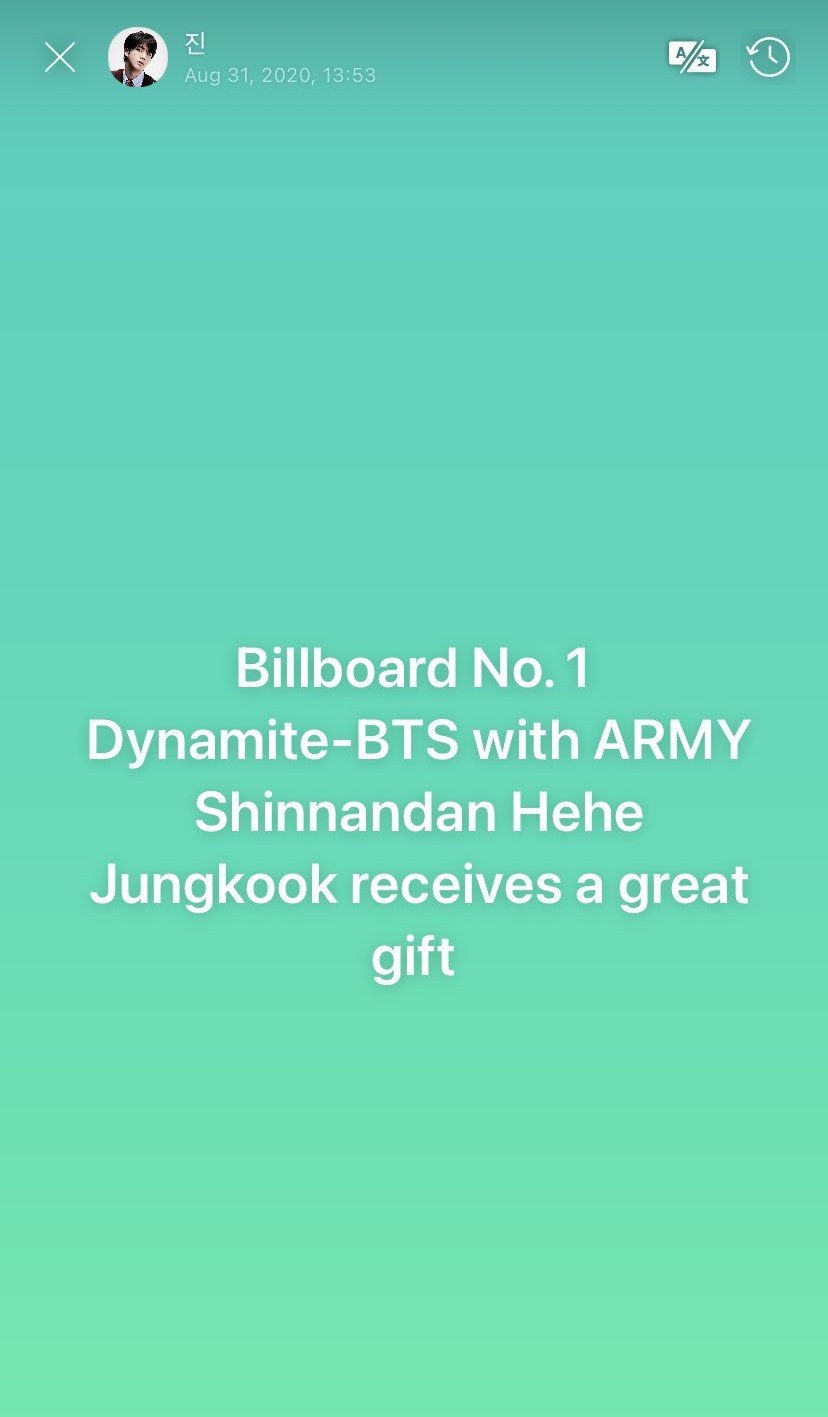Open the post history clock icon

pos(769,57)
